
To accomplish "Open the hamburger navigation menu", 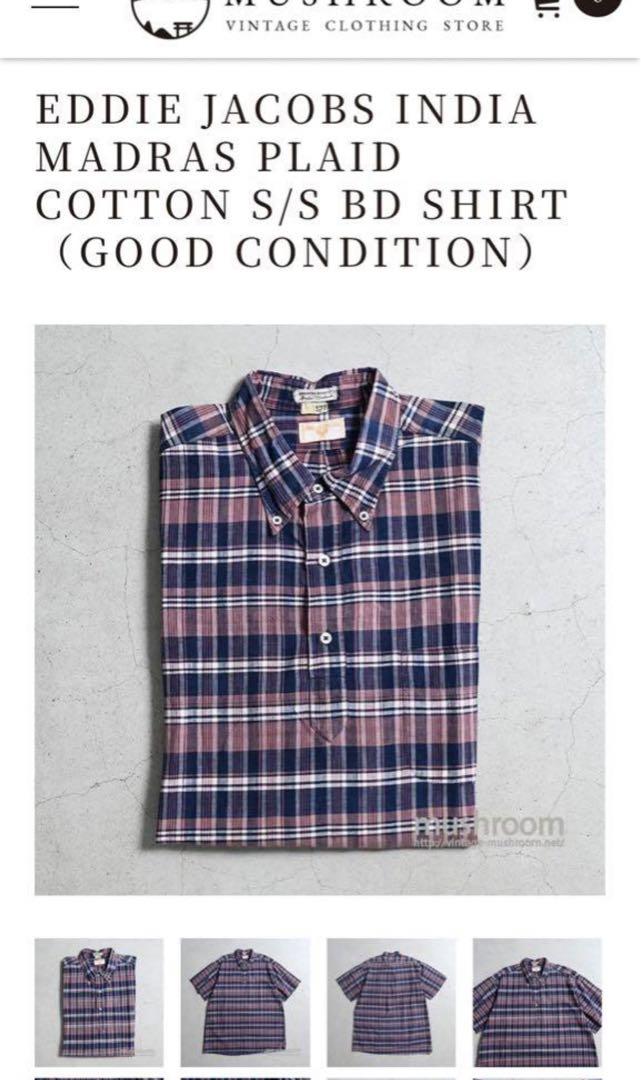I will [55, 5].
